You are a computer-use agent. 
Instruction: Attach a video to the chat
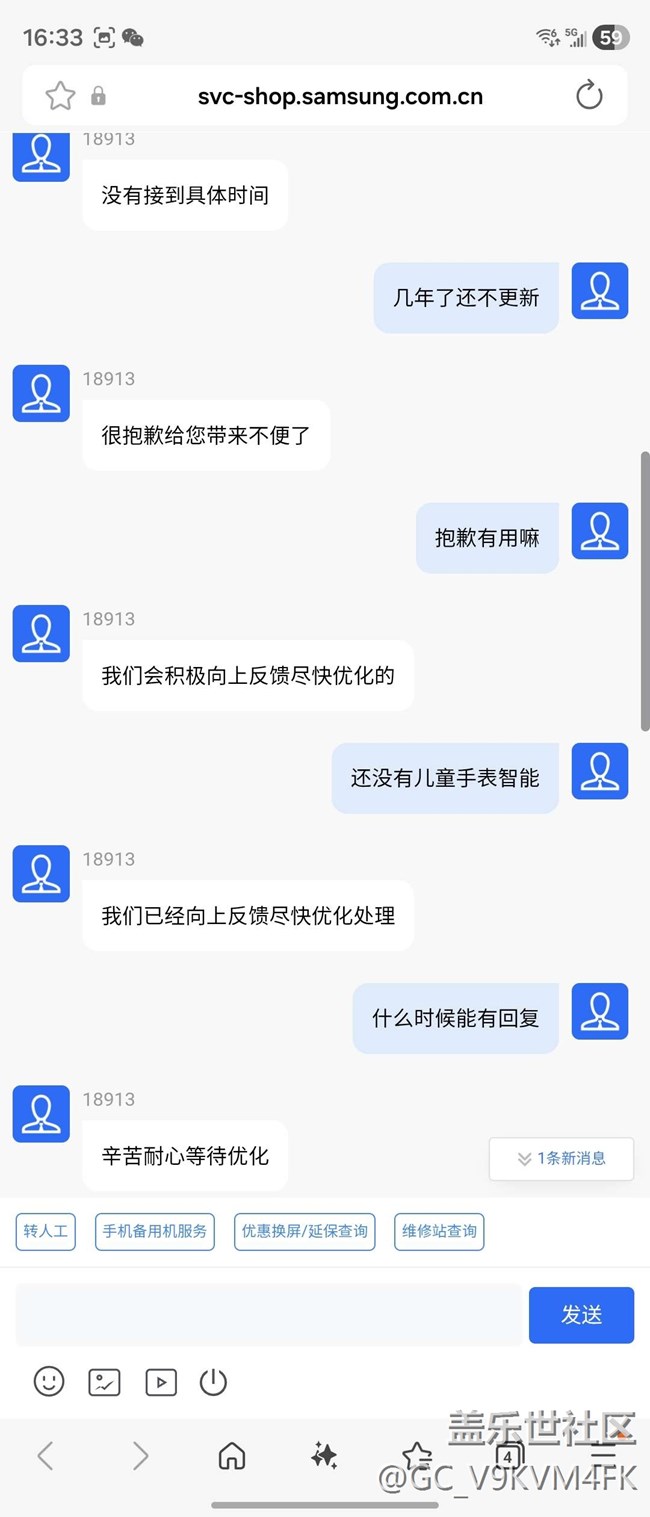(160, 1382)
